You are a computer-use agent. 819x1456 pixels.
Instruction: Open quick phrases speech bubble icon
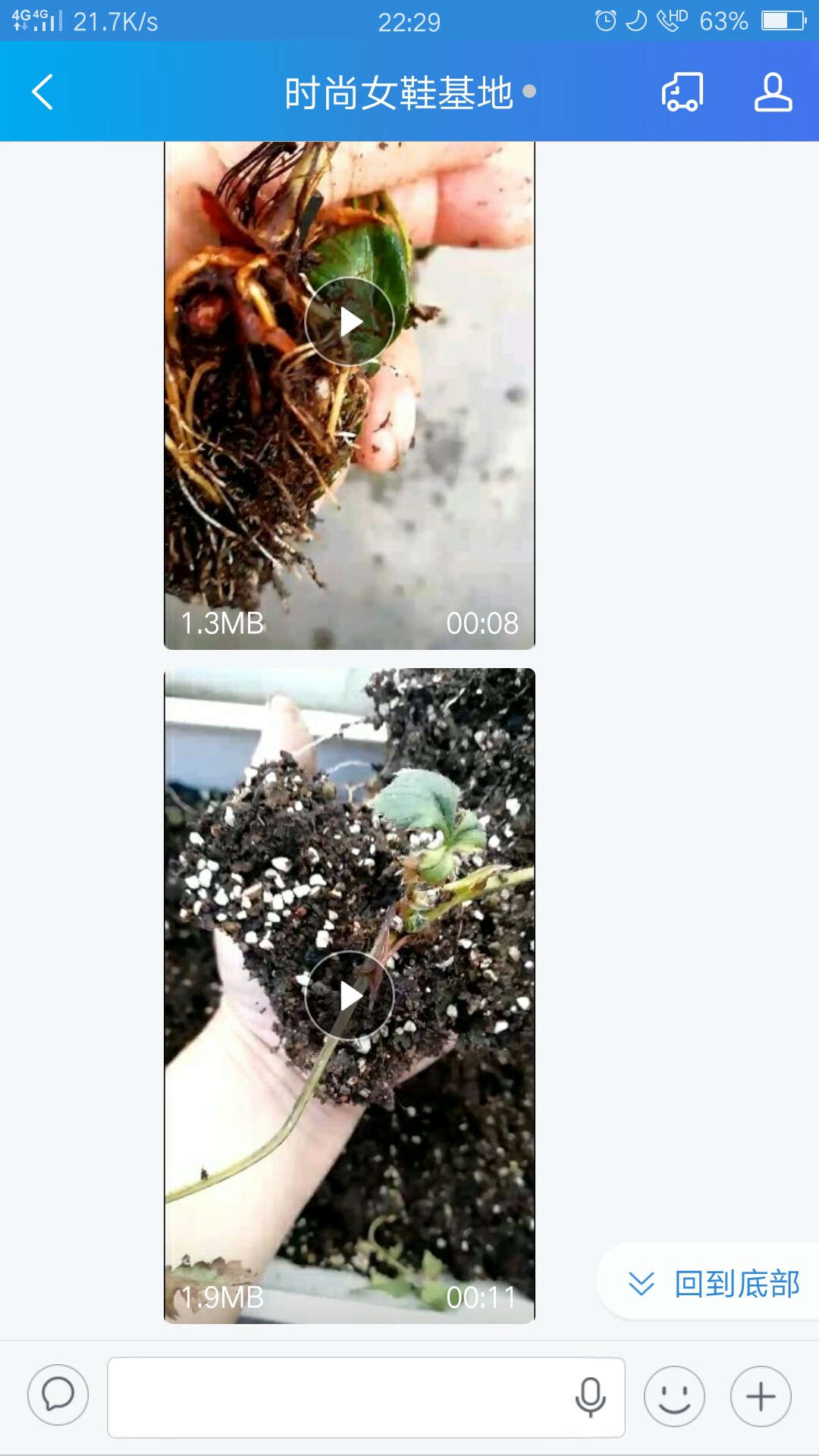pos(58,1395)
